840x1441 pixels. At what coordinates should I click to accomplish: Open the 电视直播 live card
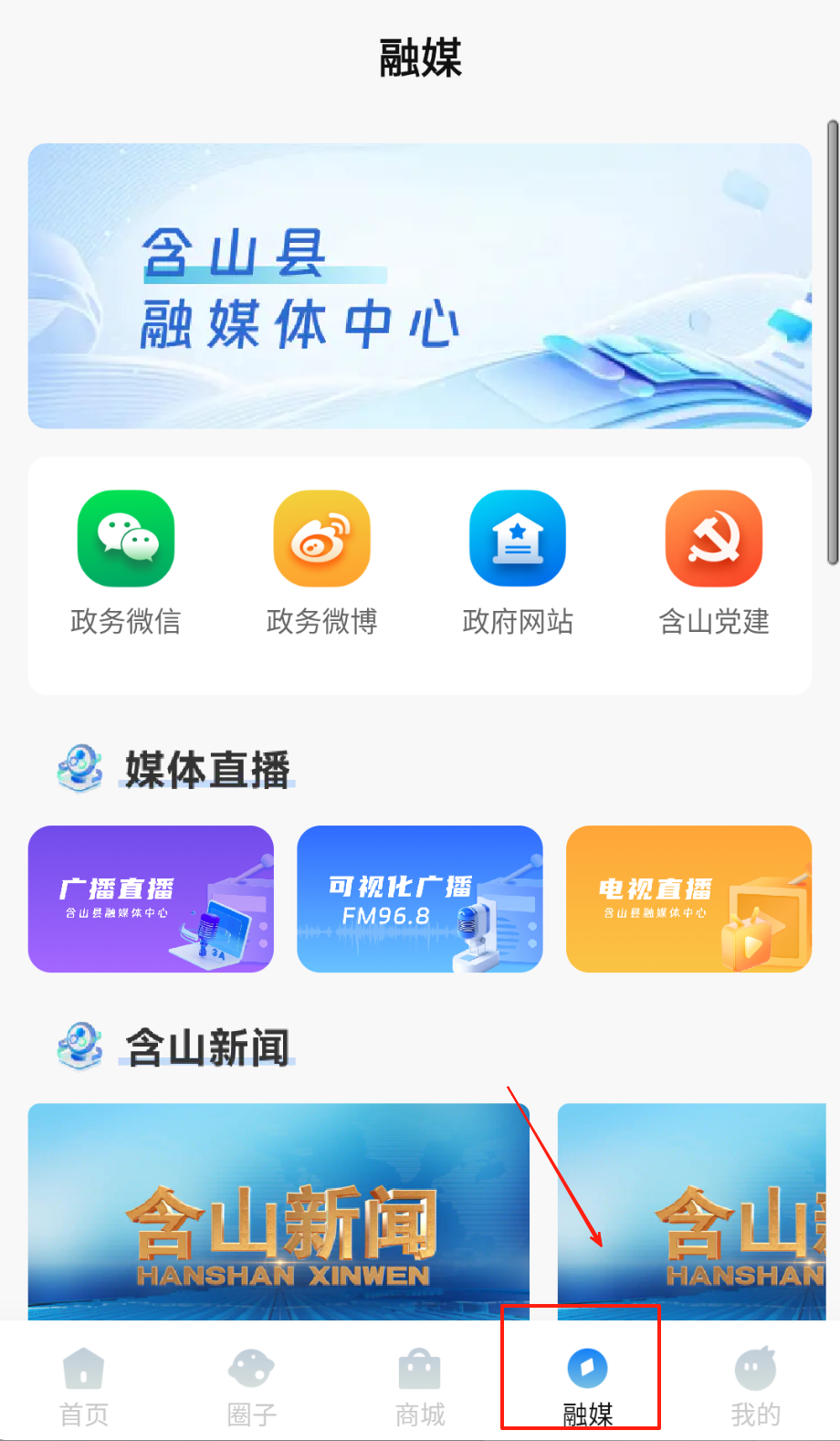point(688,899)
